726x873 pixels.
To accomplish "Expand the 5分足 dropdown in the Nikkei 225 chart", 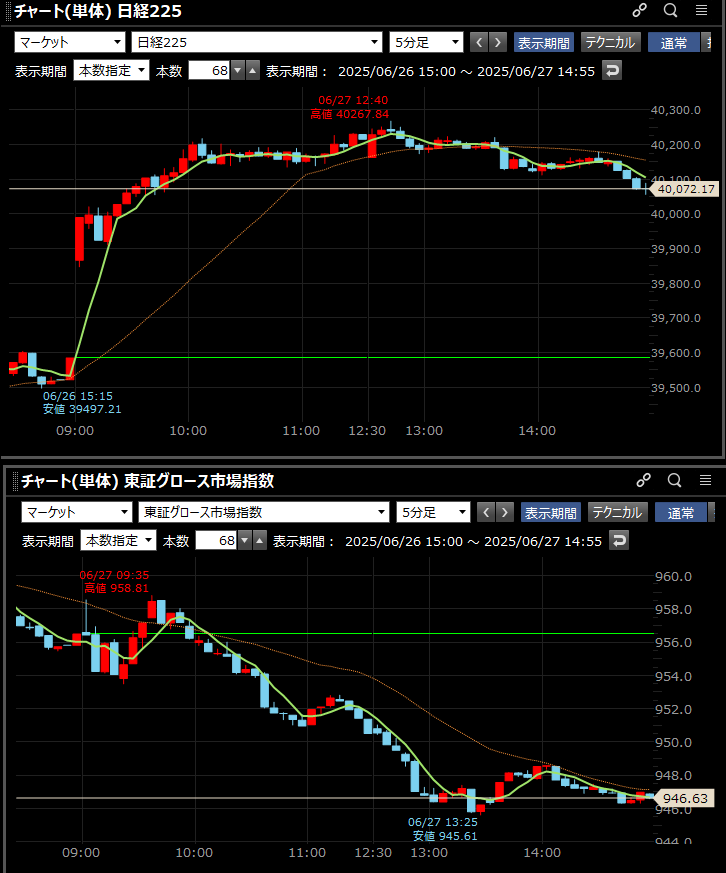I will 427,43.
